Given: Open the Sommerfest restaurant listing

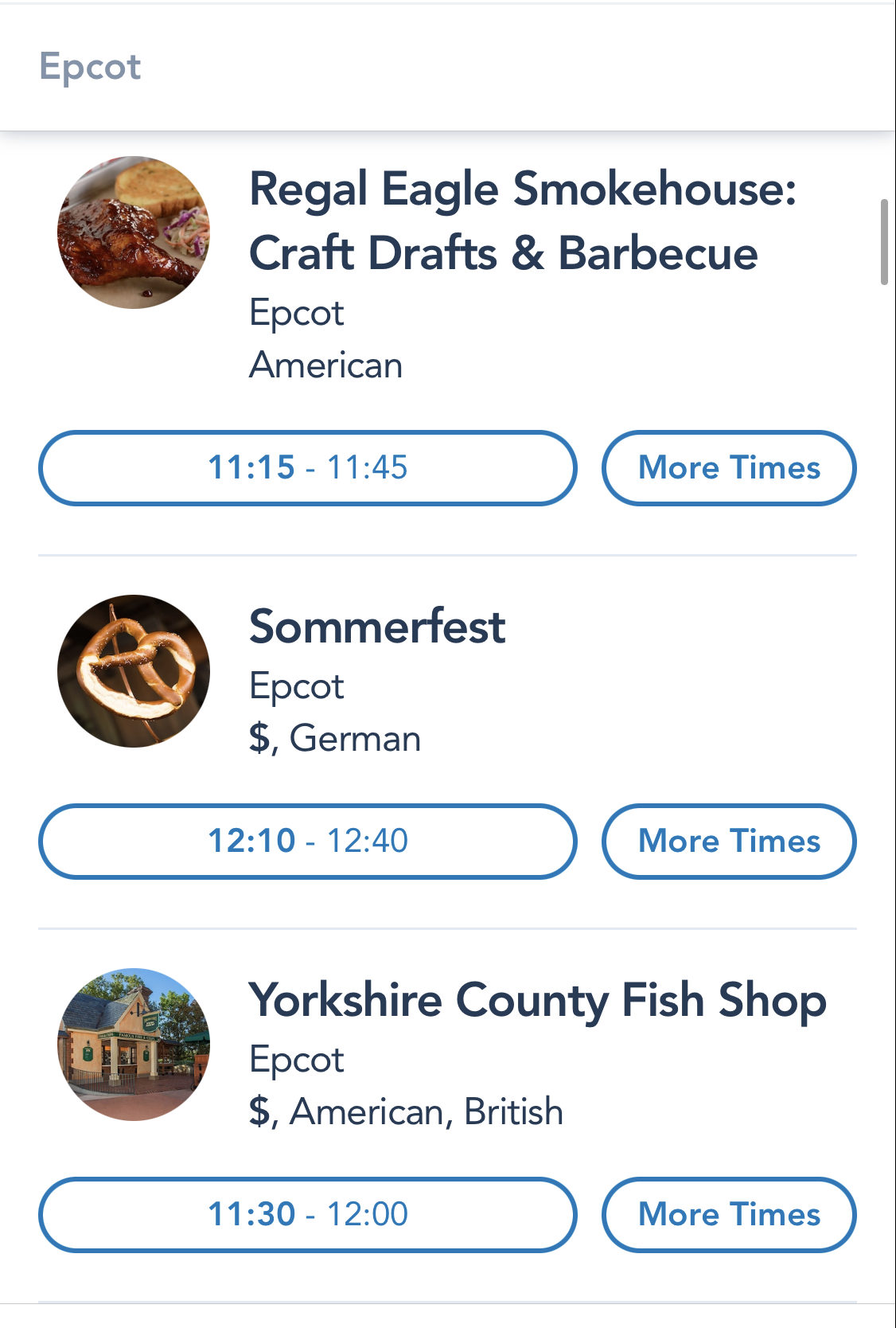Looking at the screenshot, I should pyautogui.click(x=377, y=627).
